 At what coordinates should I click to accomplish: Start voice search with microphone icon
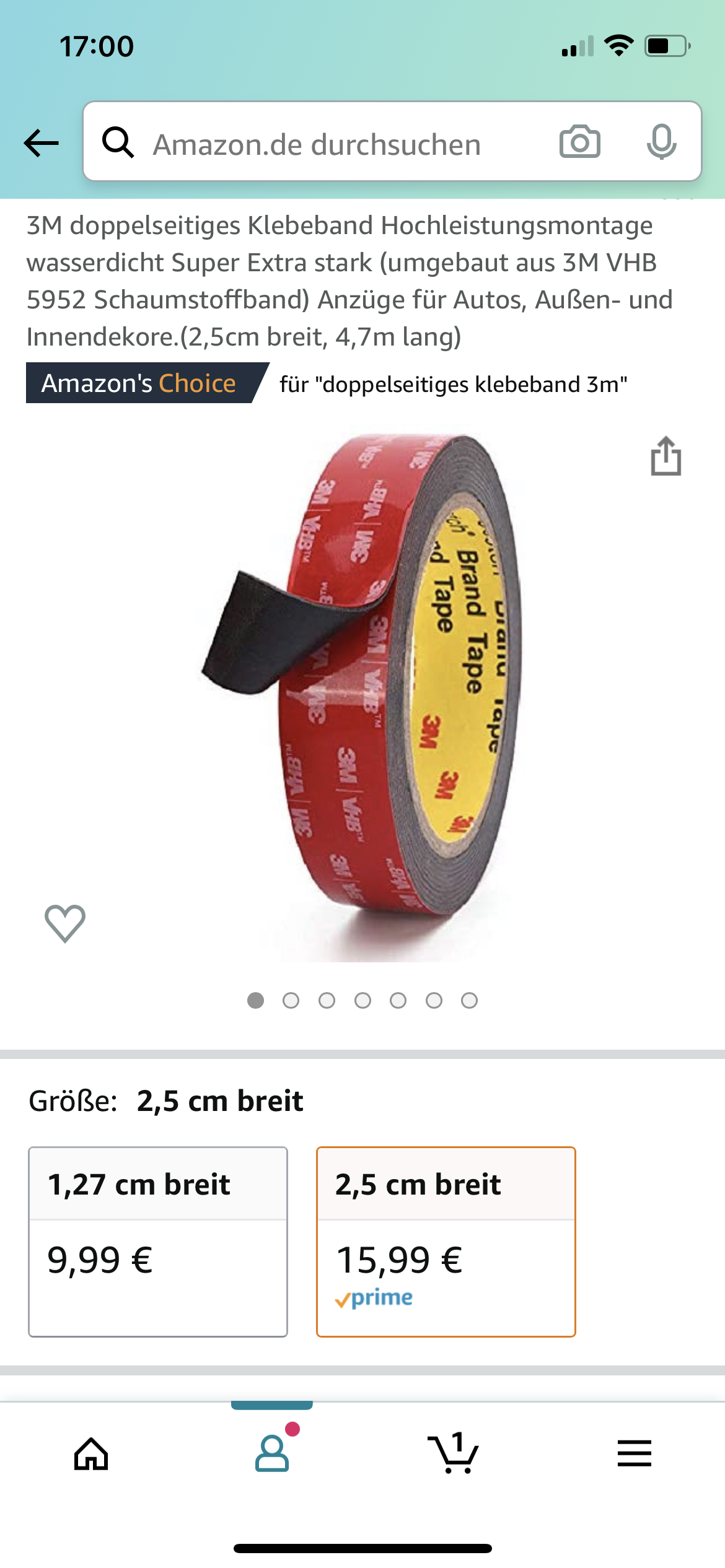point(661,142)
